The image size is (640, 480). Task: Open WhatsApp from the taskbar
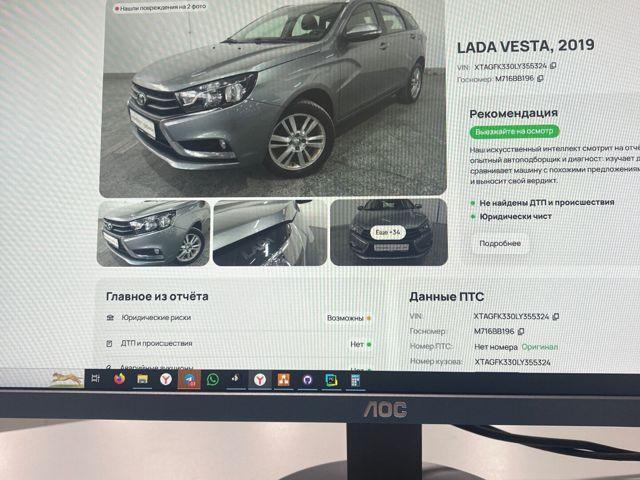point(212,379)
